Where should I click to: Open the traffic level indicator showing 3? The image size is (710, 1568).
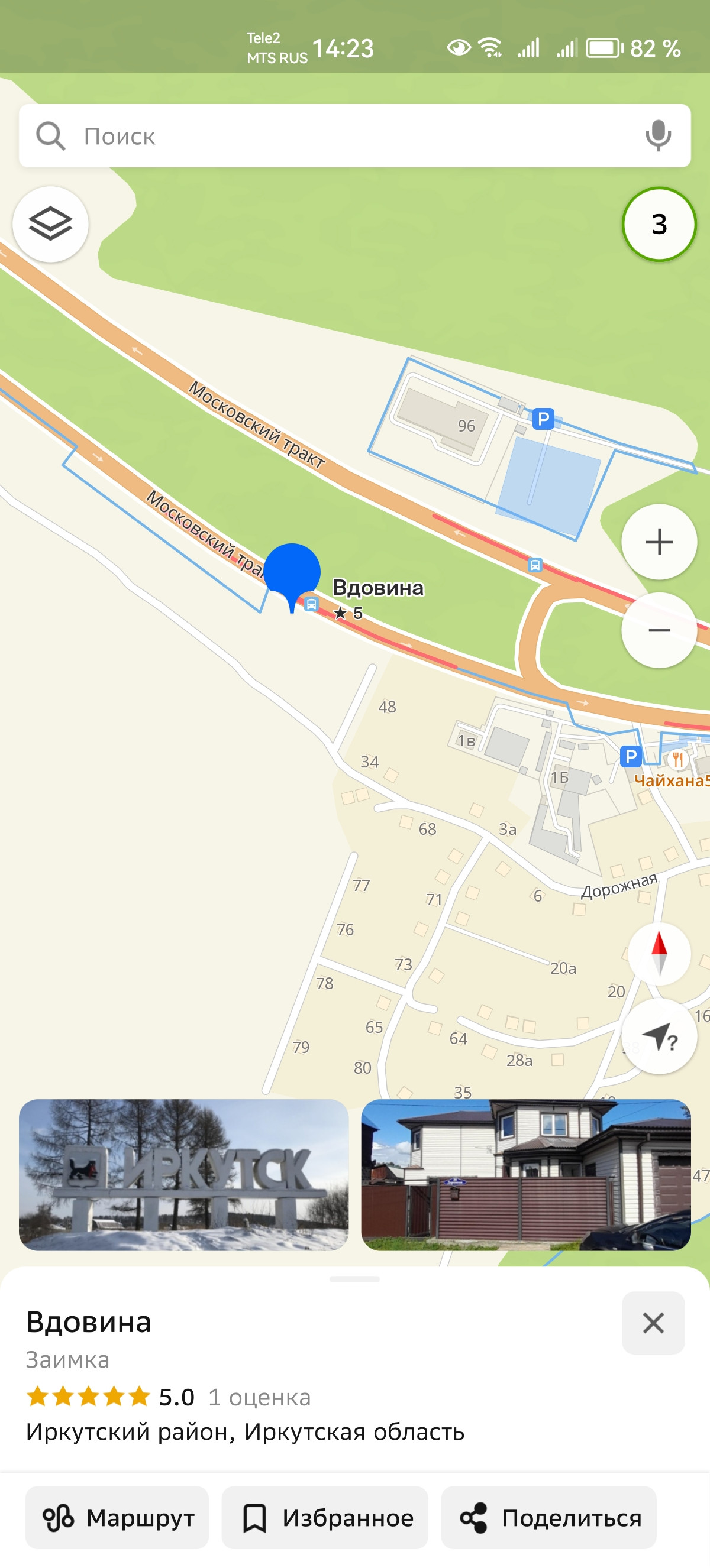[x=659, y=224]
